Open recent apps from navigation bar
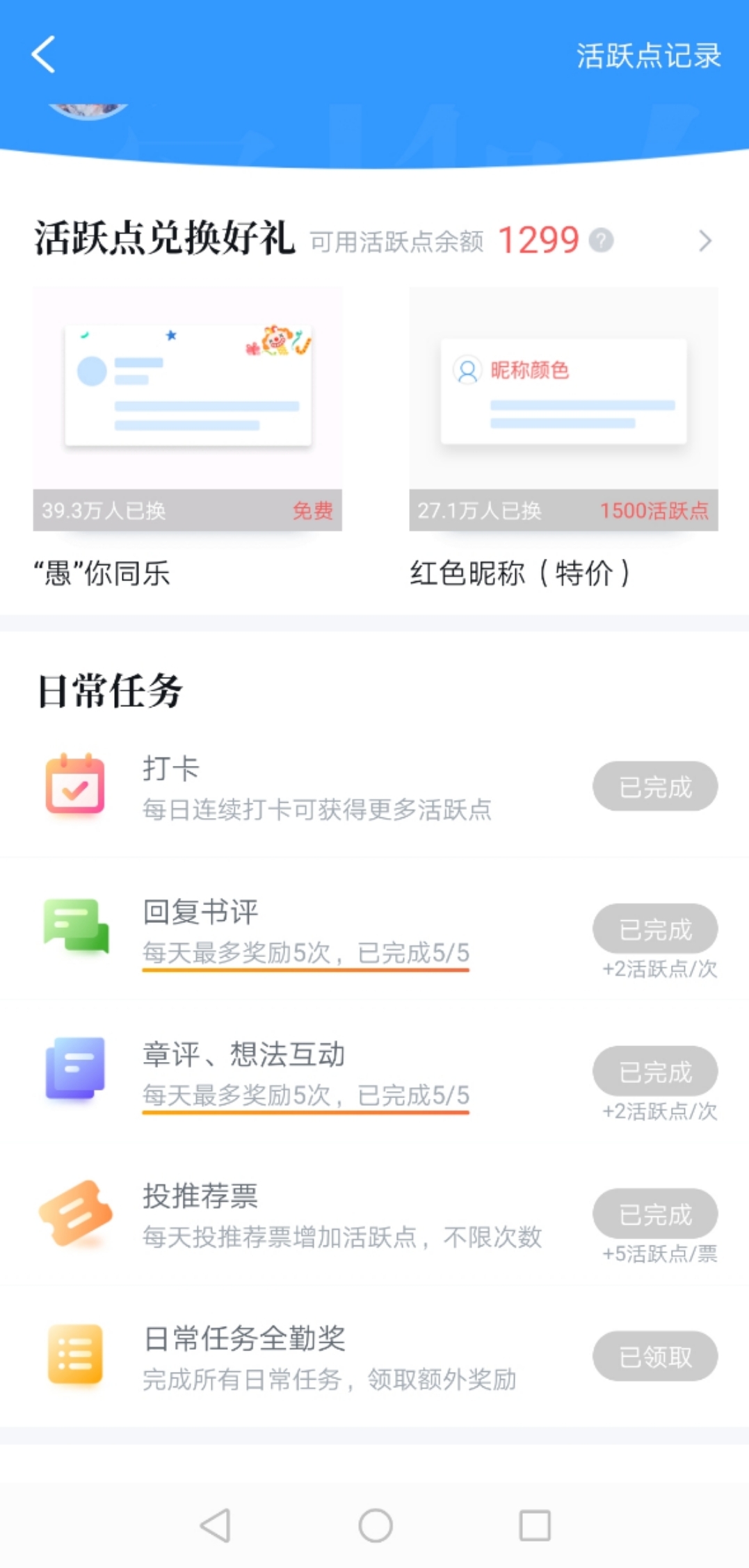Viewport: 749px width, 1568px height. (x=535, y=1526)
